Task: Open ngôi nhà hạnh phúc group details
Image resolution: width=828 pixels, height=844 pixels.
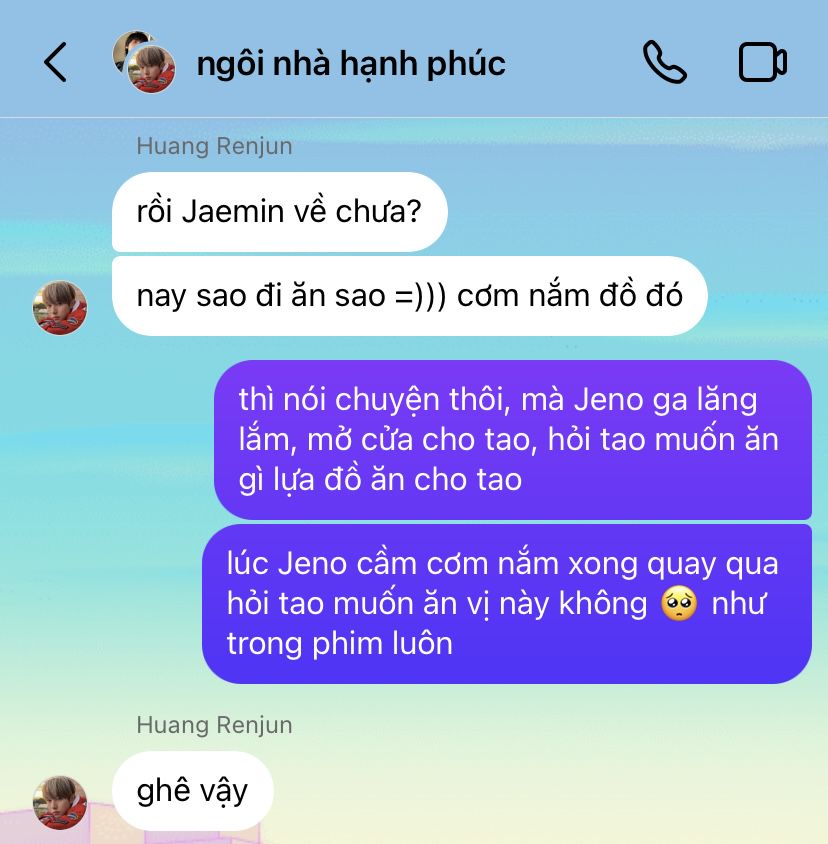Action: click(350, 63)
